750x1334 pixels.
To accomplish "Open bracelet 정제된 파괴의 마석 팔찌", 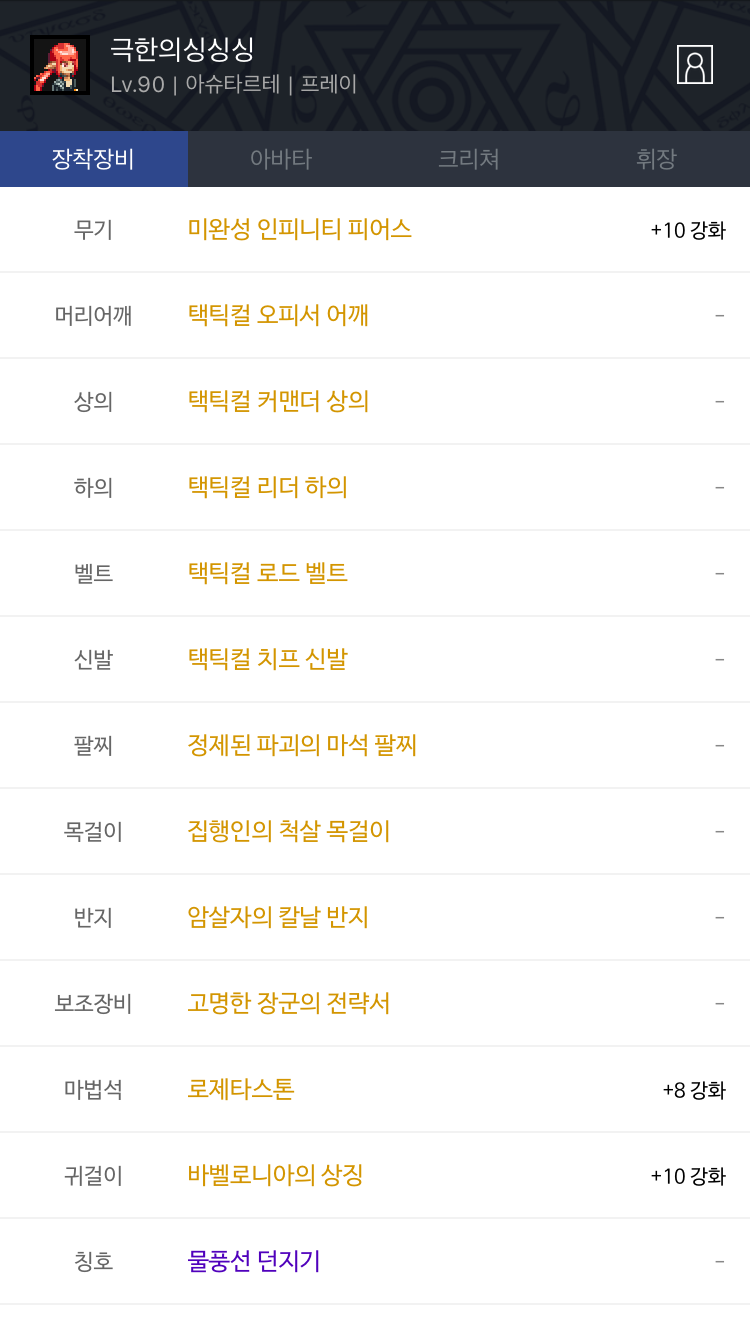I will pos(302,745).
